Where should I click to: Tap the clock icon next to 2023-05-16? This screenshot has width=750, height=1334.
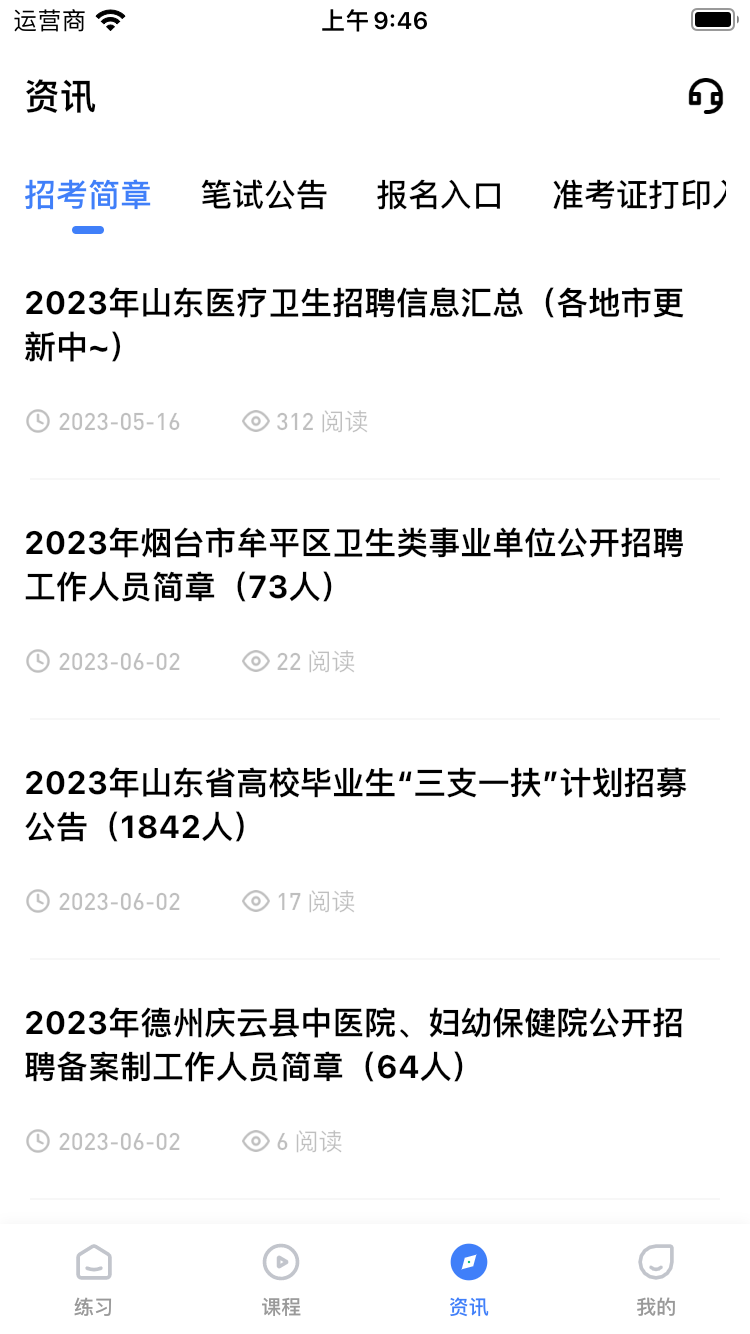tap(38, 421)
